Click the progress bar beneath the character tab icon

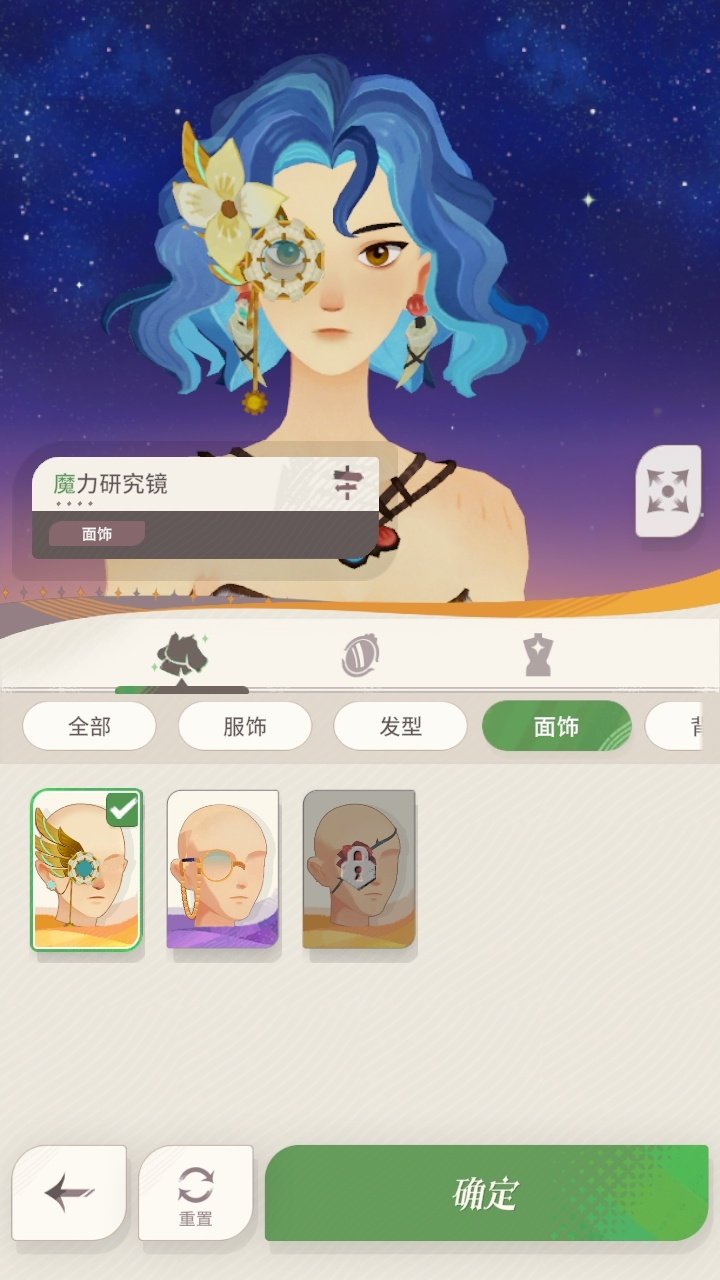tap(185, 689)
